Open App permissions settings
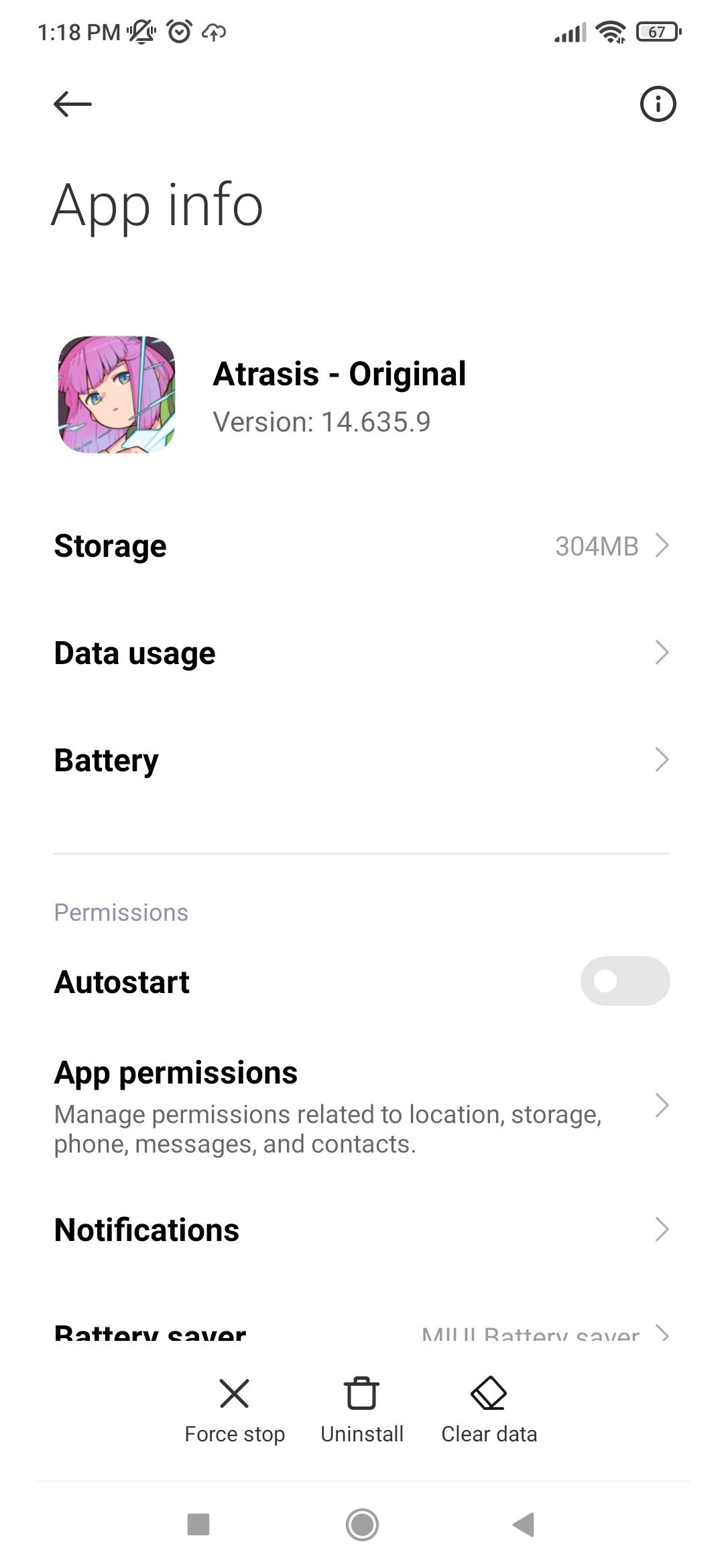This screenshot has height=1568, width=724. pos(362,1106)
